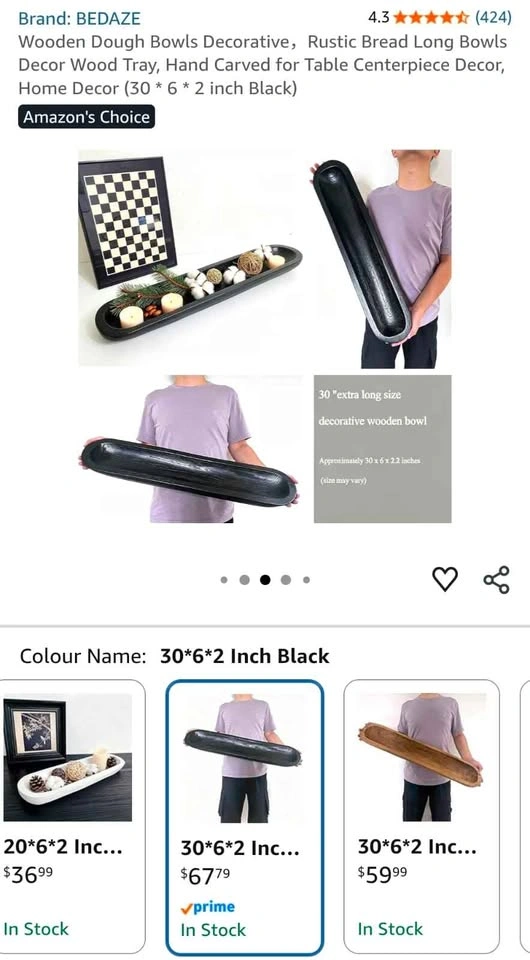The height and width of the screenshot is (960, 530).
Task: Jump to the fourth image dot
Action: 286,580
